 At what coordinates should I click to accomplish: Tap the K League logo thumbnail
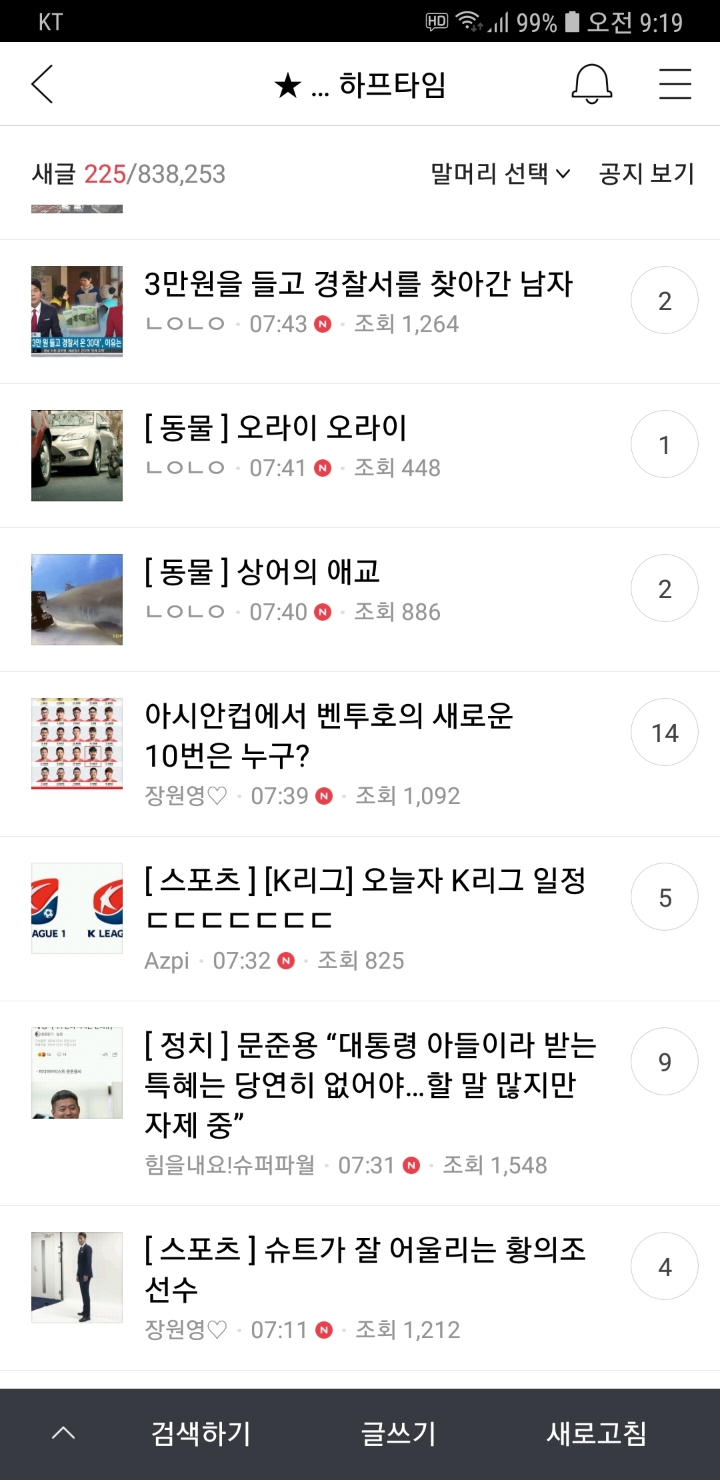(77, 908)
